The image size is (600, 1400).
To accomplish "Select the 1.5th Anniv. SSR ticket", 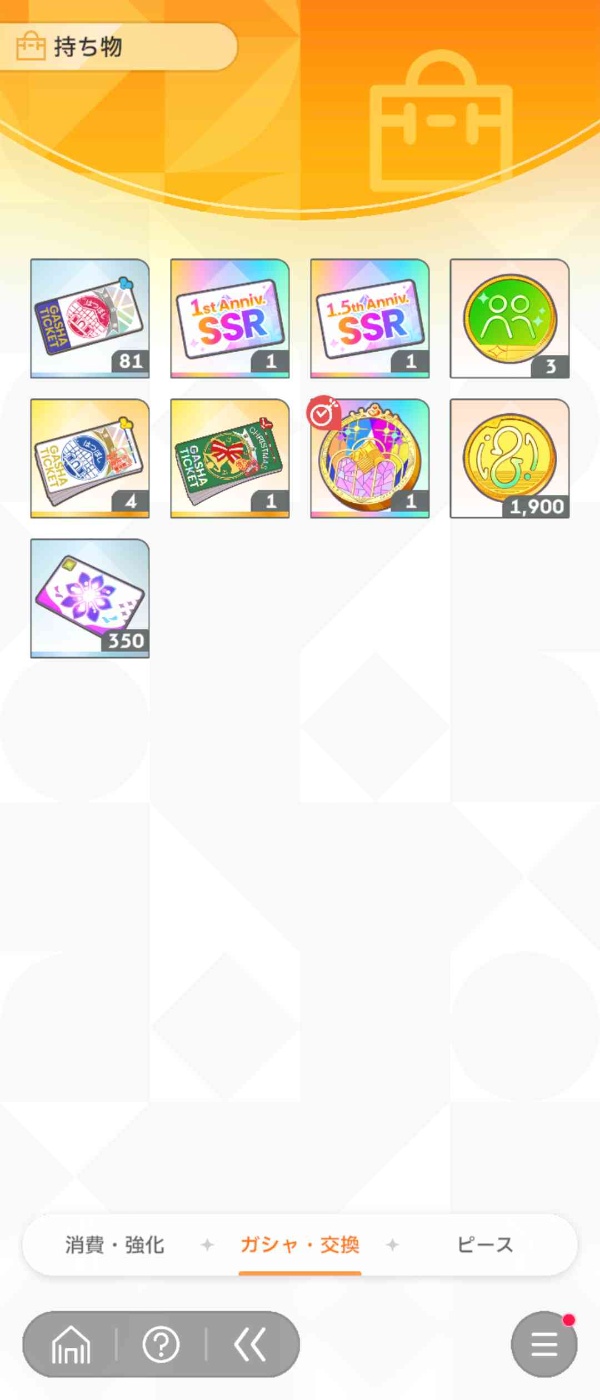I will click(x=370, y=319).
